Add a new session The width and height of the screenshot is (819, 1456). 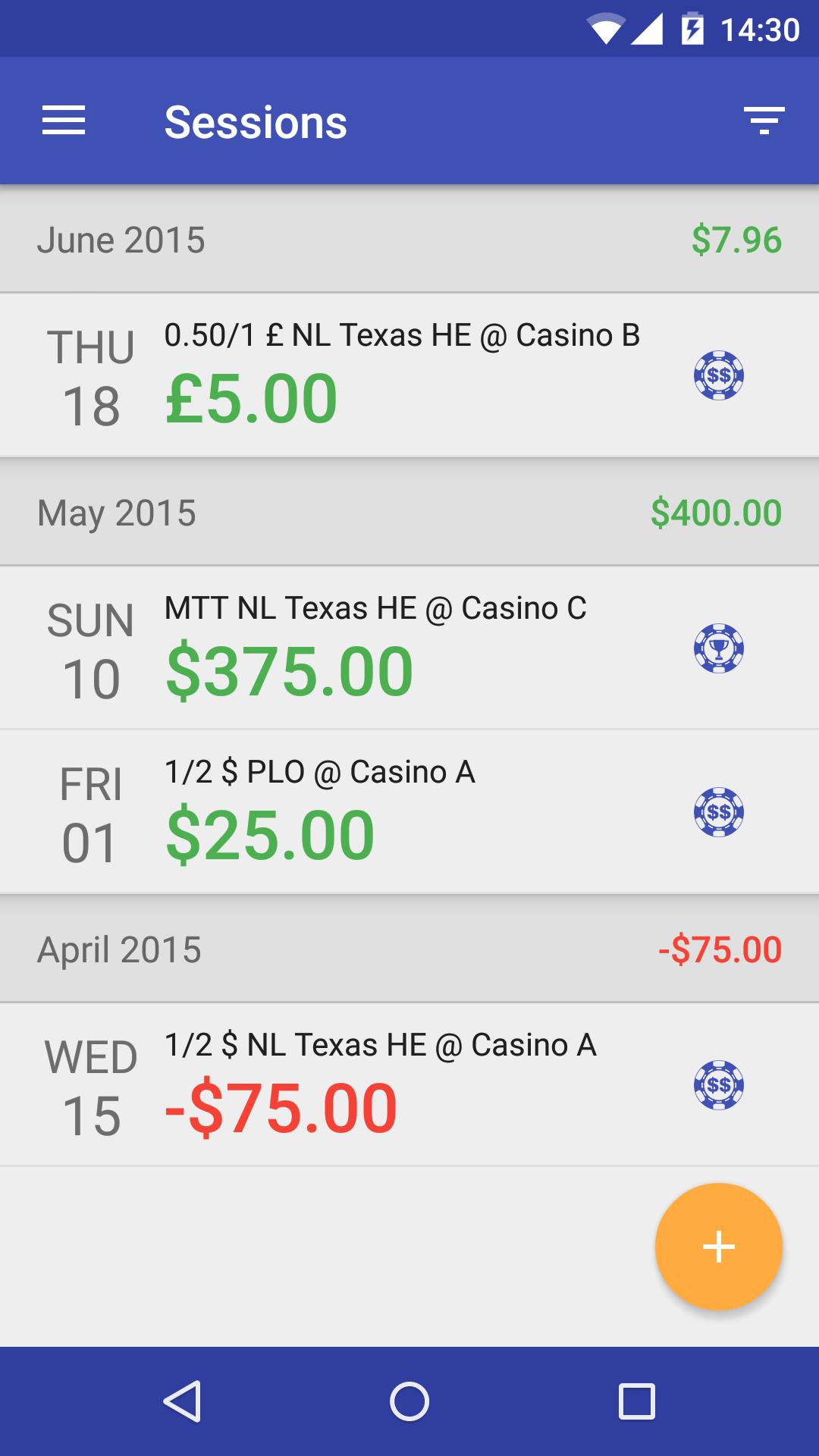click(x=718, y=1247)
